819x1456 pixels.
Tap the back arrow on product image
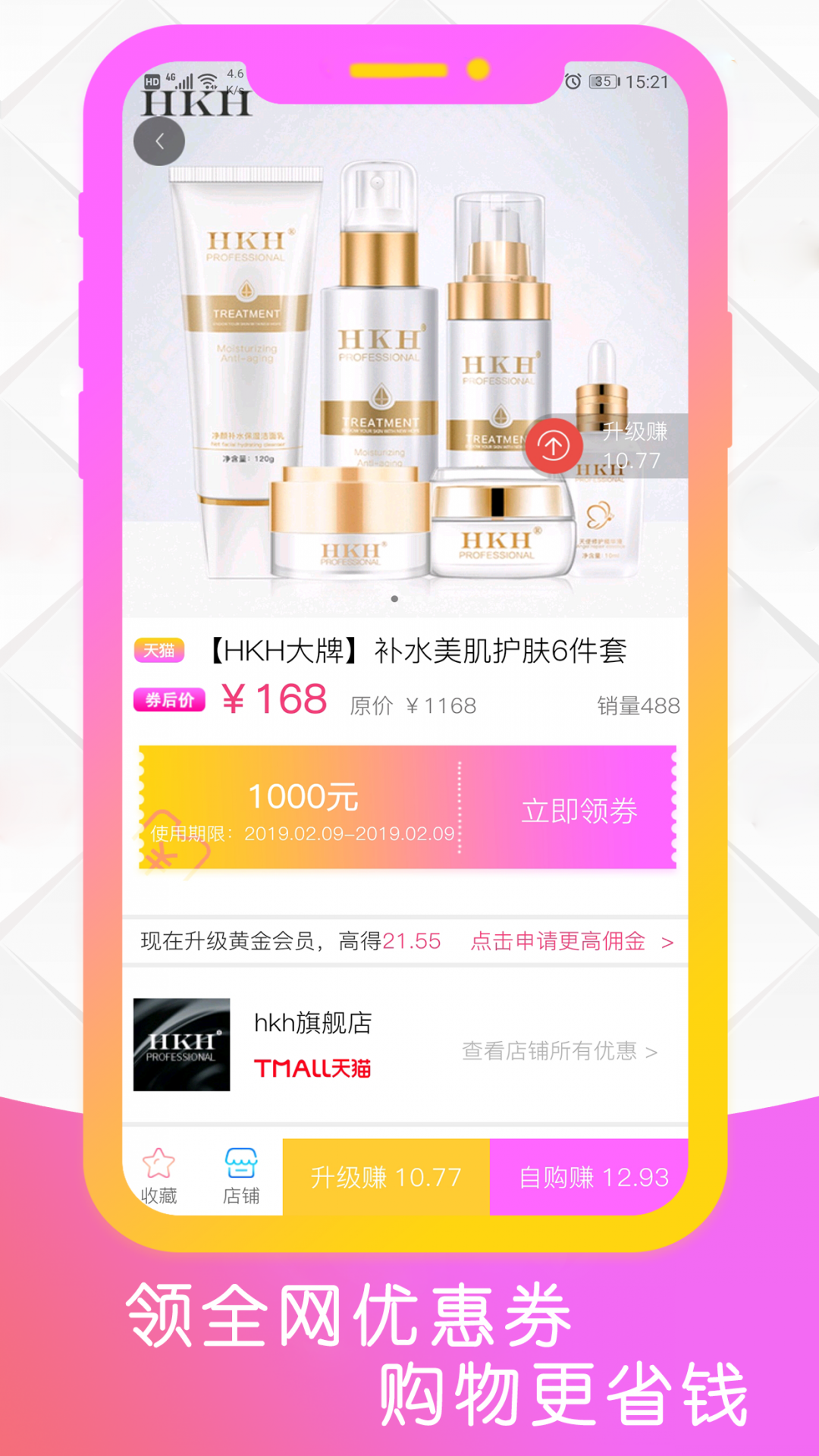(159, 141)
